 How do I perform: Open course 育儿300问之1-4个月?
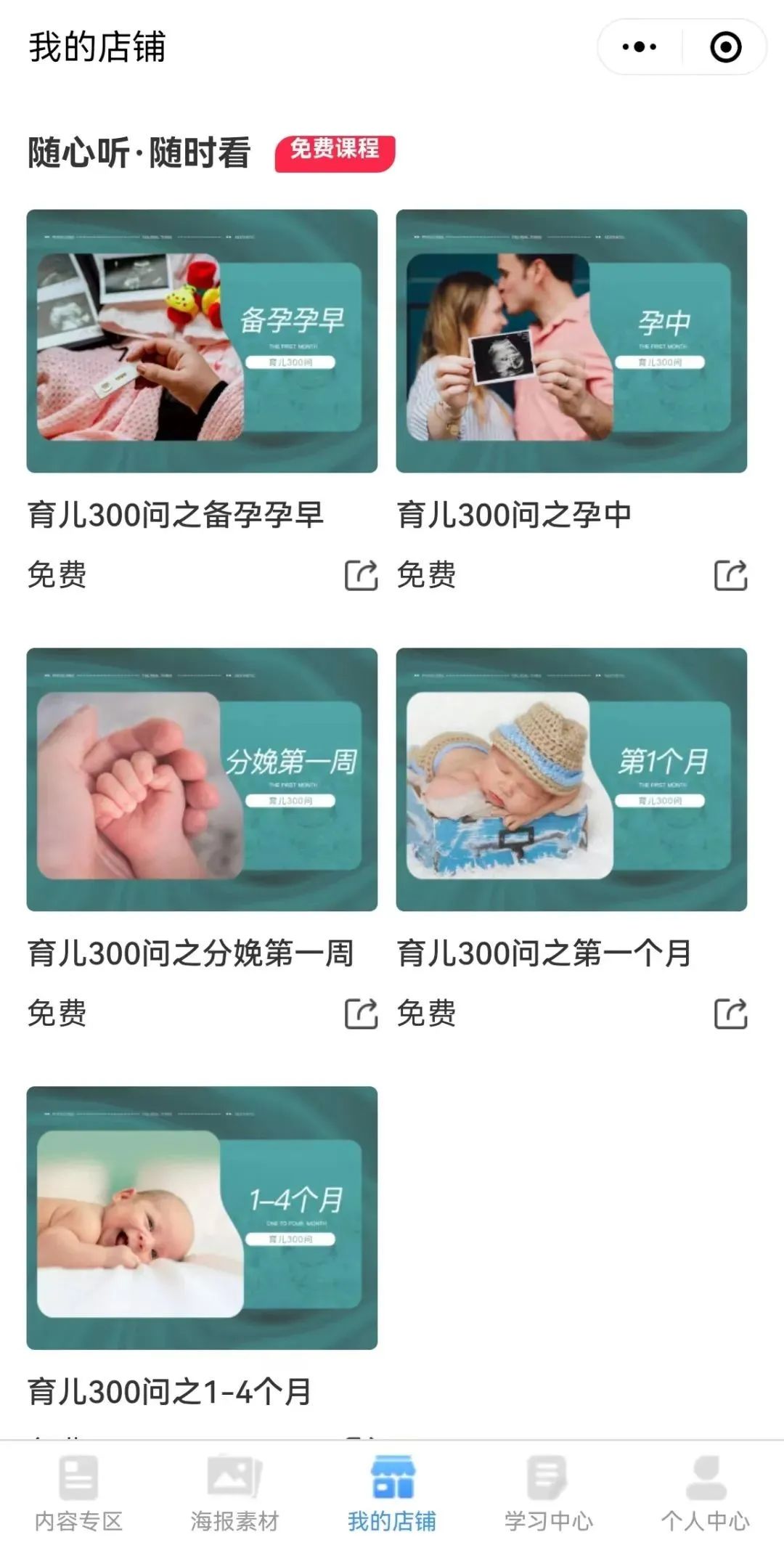(202, 1218)
